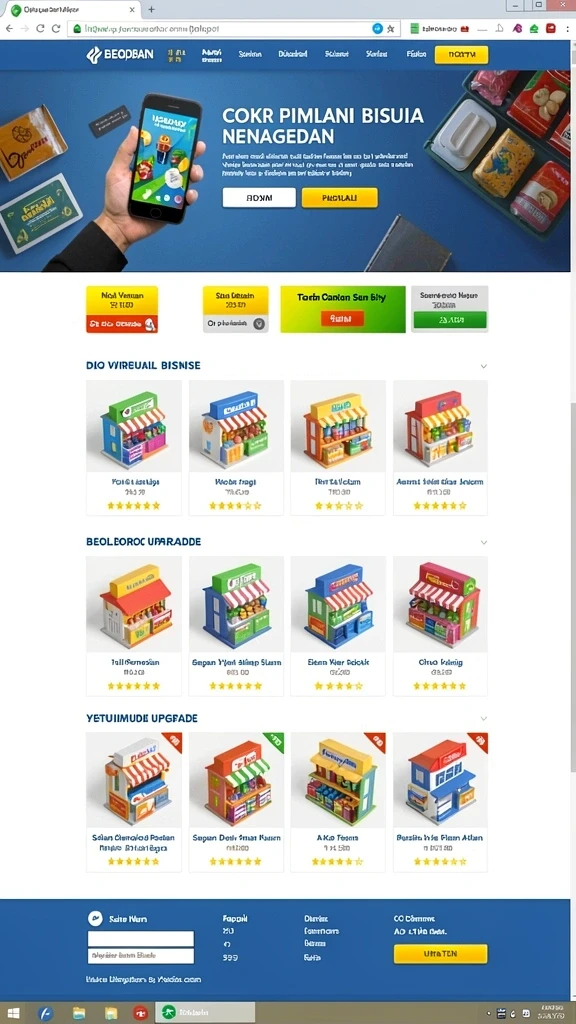Open a new browser tab
This screenshot has height=1024, width=576.
click(152, 9)
